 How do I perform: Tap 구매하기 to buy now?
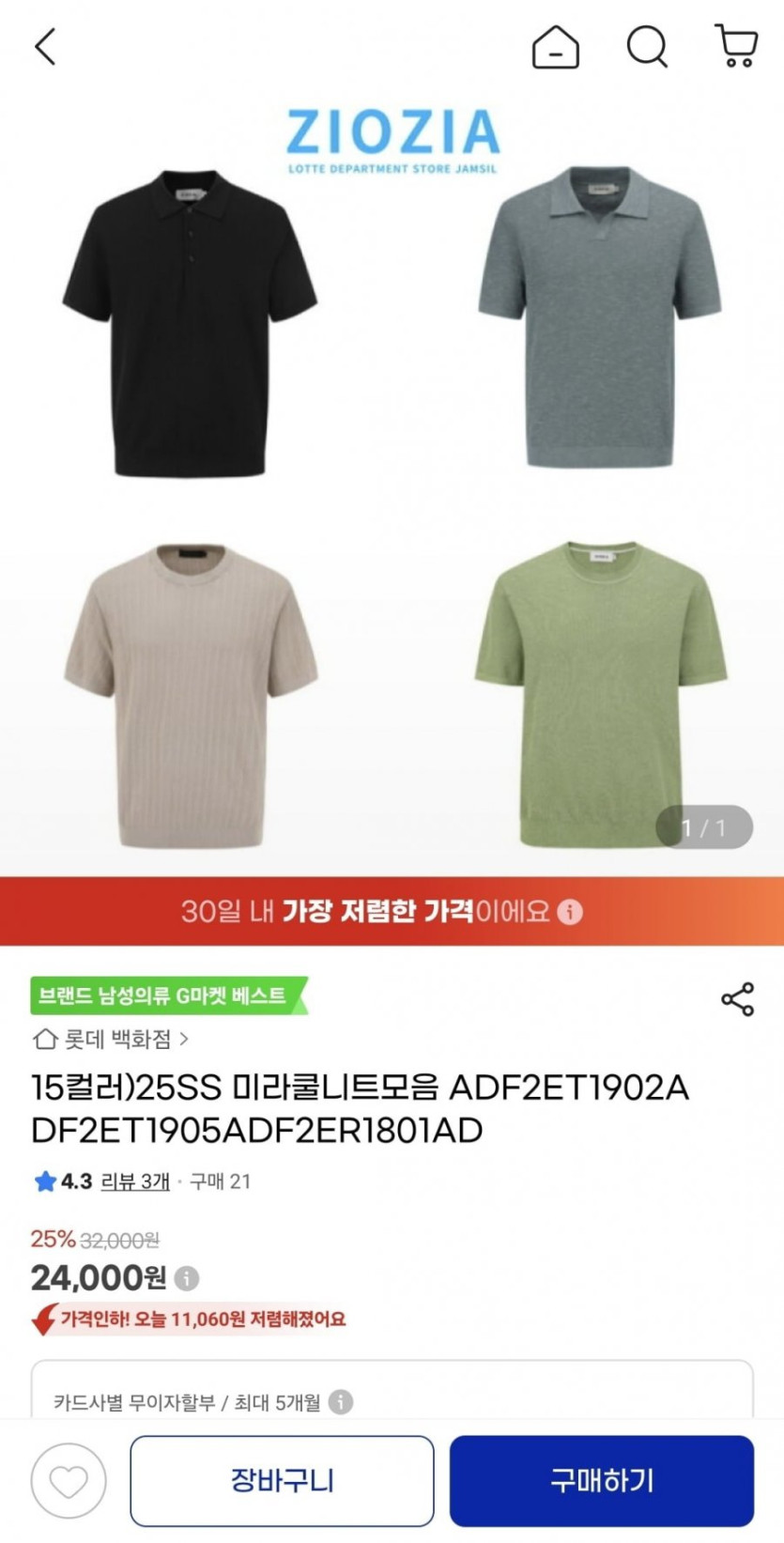[601, 1481]
